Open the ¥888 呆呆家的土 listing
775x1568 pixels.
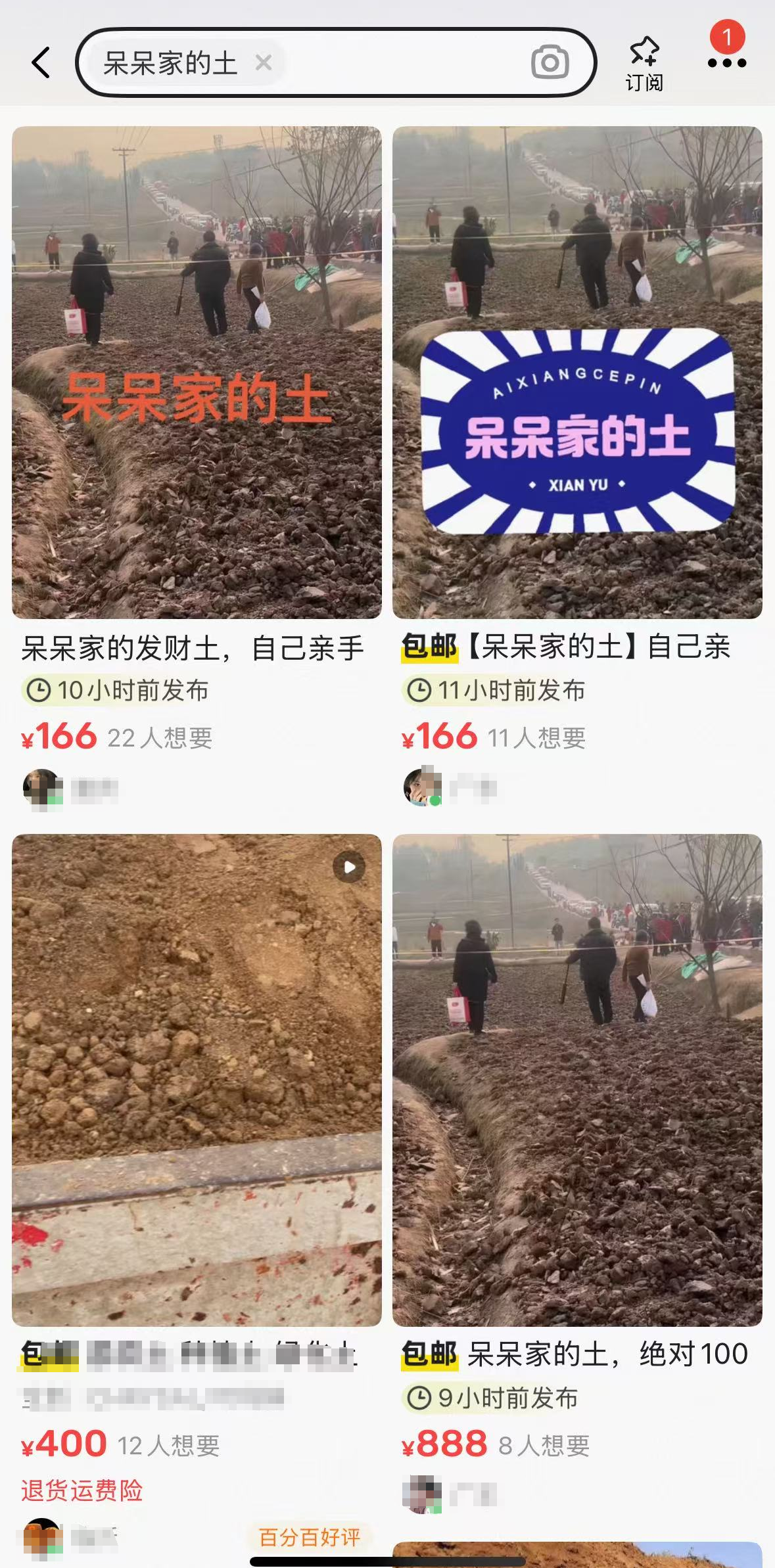[577, 1080]
